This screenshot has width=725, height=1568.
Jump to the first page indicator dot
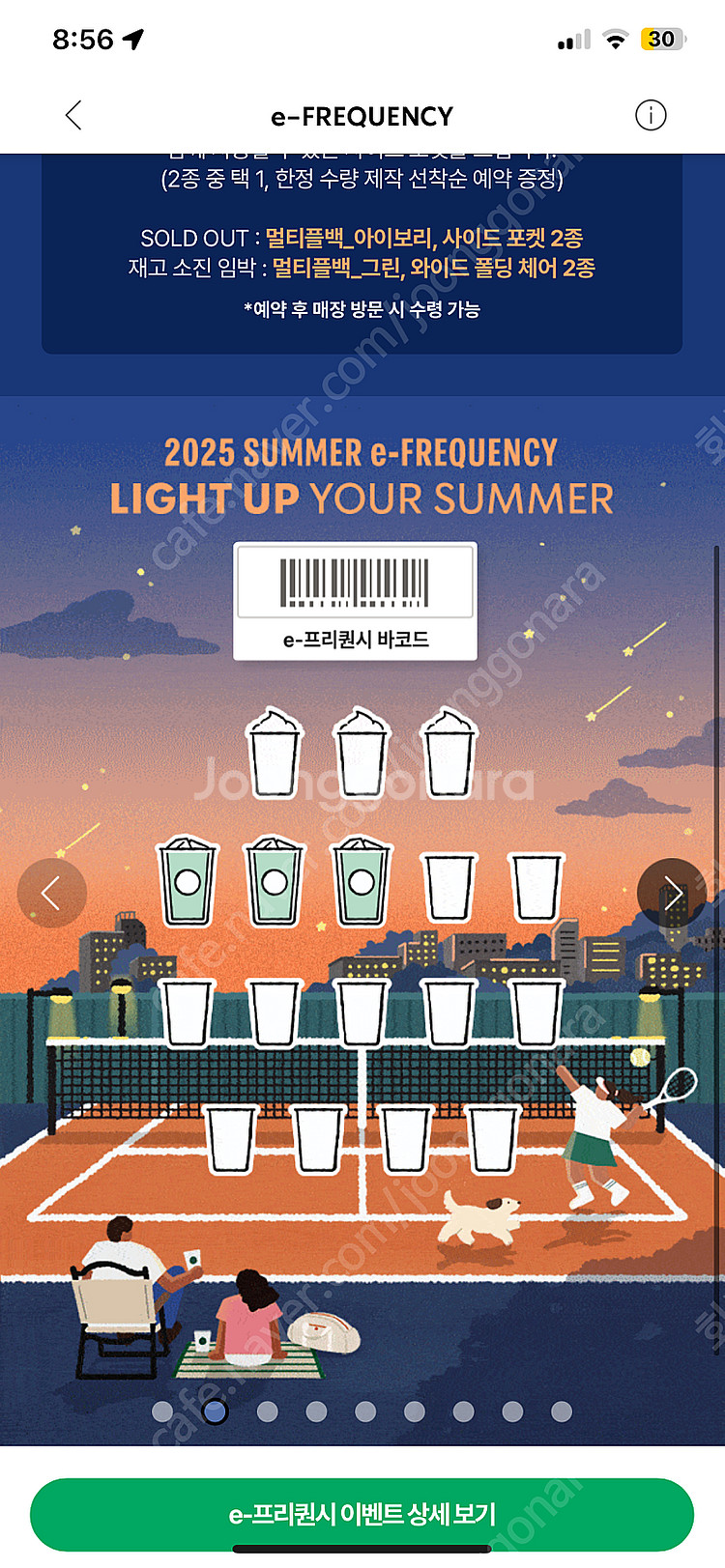(x=163, y=1411)
